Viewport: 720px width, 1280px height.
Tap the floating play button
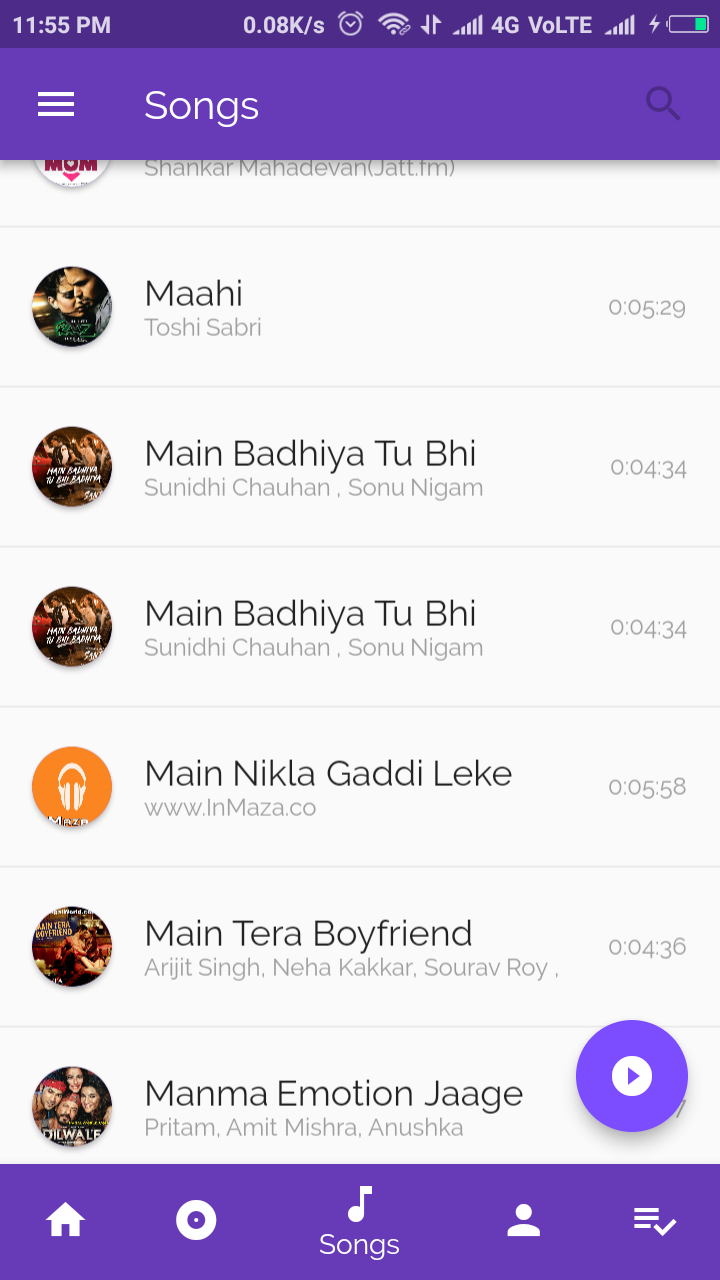632,1076
